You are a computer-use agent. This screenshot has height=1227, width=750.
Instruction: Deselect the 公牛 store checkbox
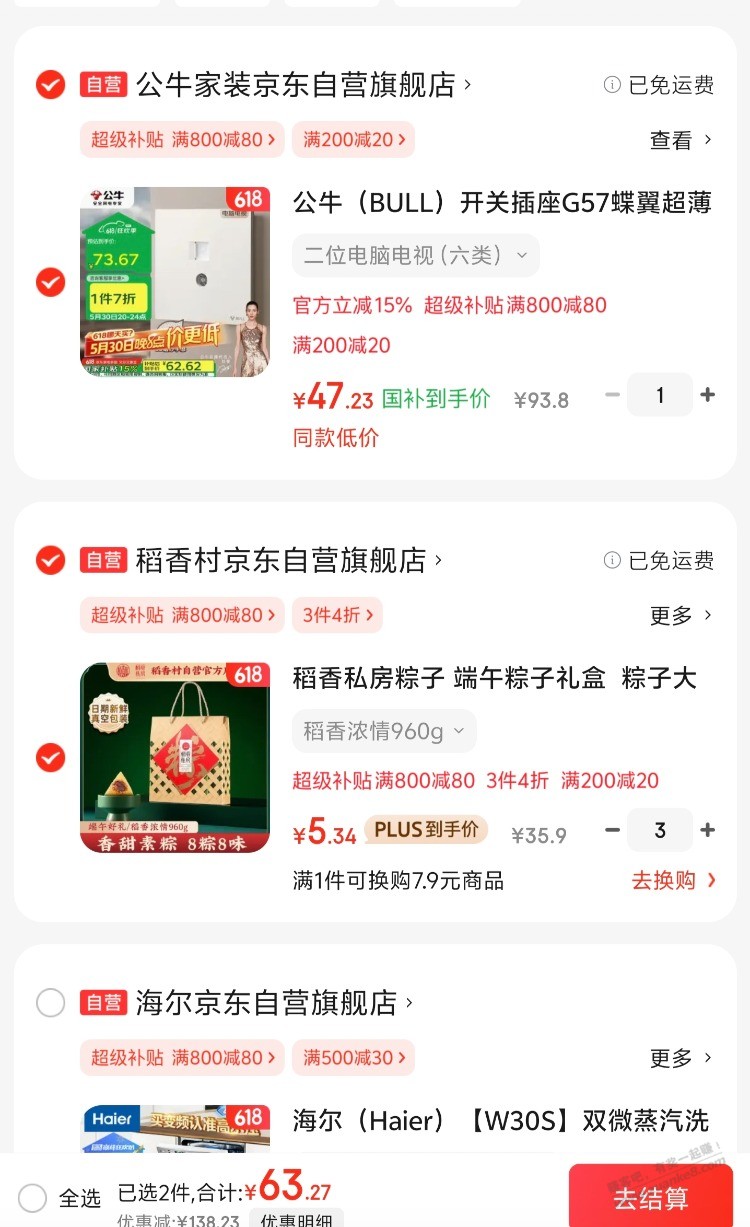(x=50, y=85)
